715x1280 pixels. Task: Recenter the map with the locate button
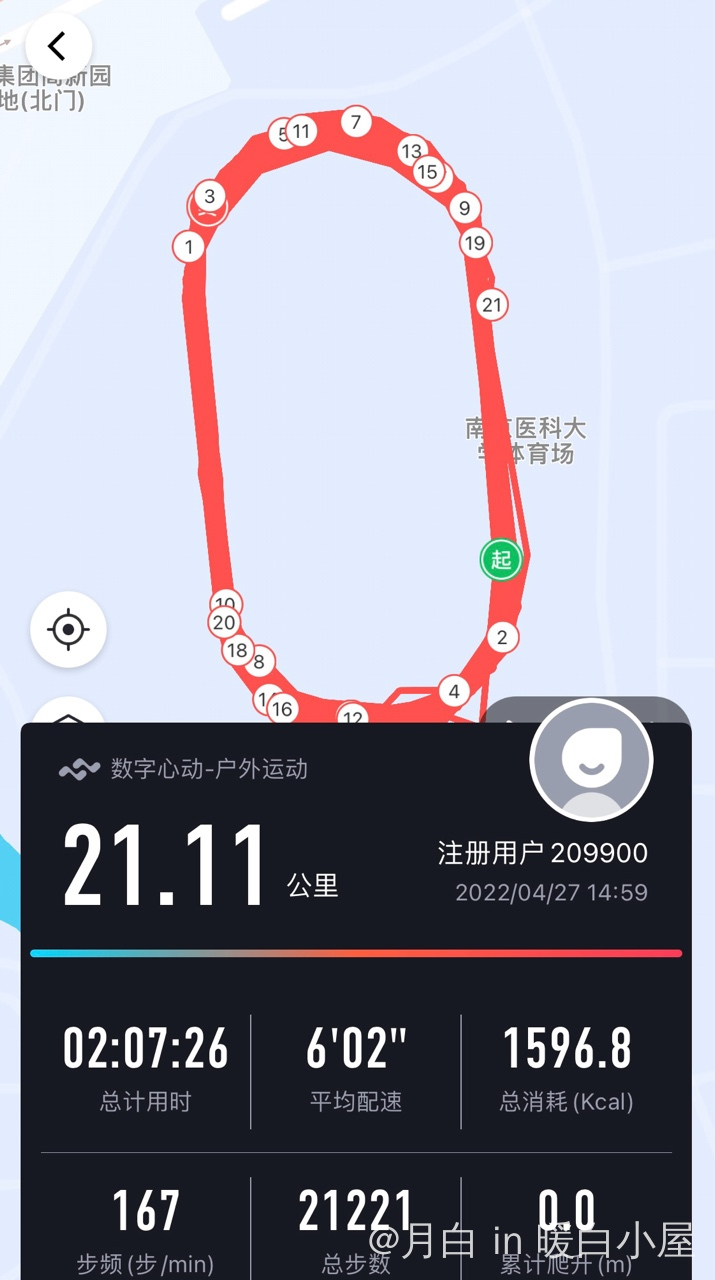[68, 630]
